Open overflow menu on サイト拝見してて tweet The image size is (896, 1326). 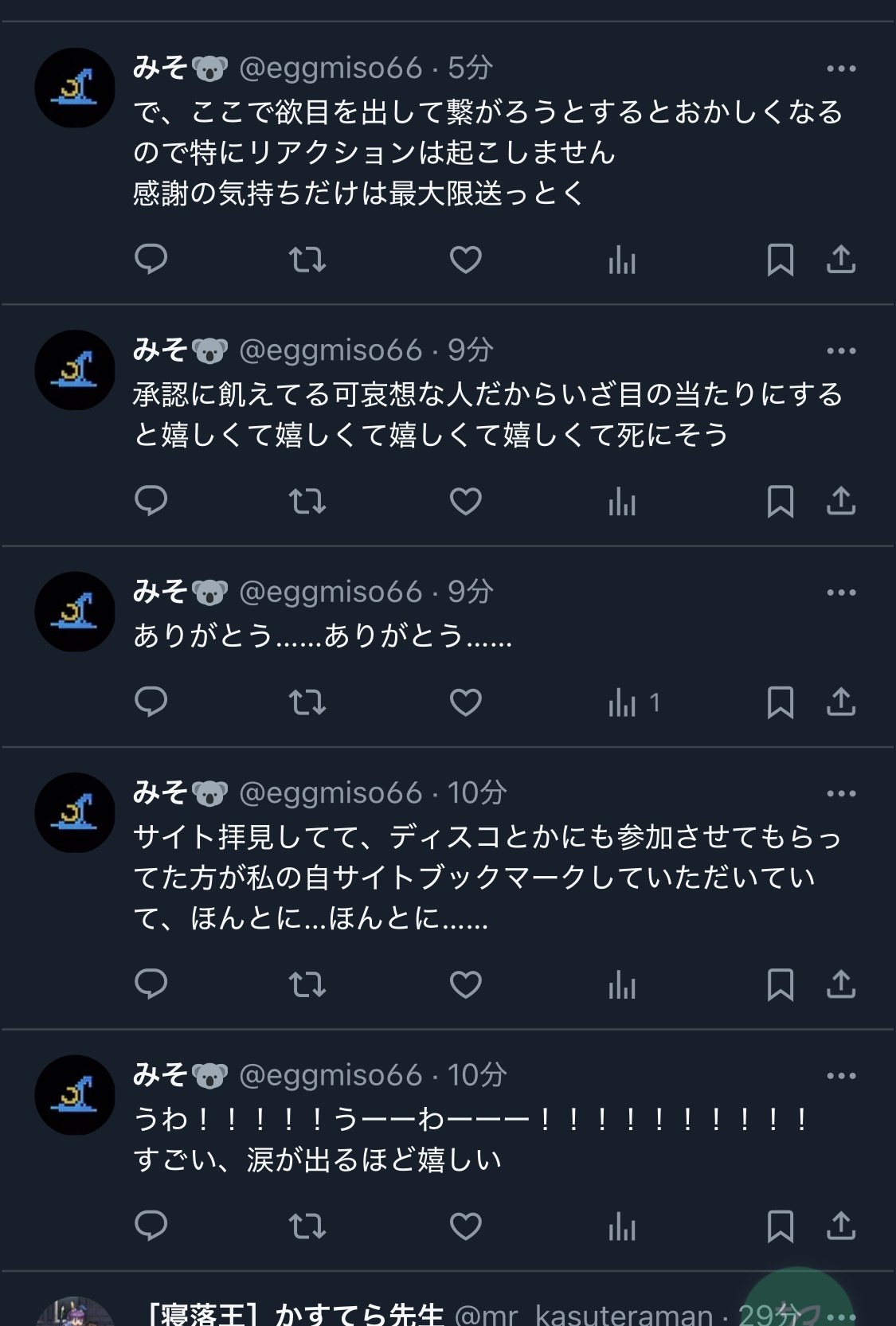pyautogui.click(x=841, y=793)
